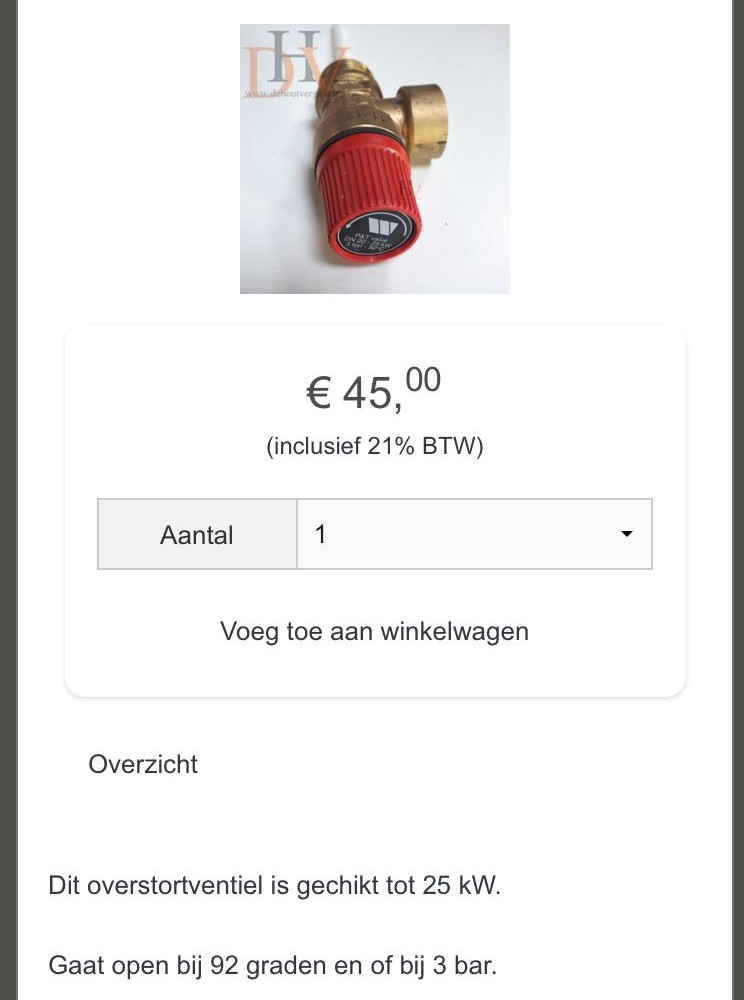
Task: Open the Overzicht tab
Action: [143, 764]
